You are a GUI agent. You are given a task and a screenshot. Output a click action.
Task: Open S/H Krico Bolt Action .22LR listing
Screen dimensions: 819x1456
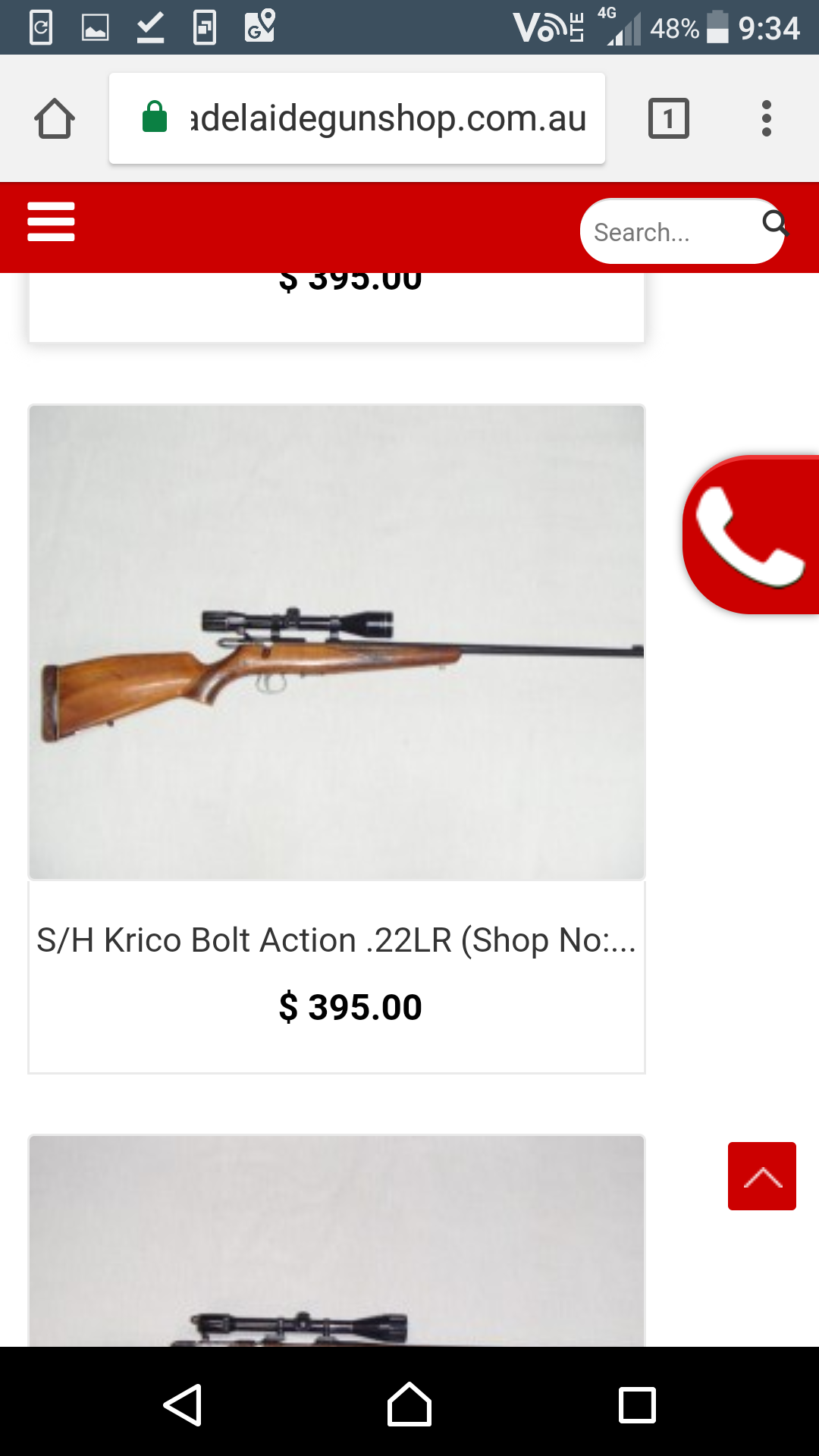point(337,940)
